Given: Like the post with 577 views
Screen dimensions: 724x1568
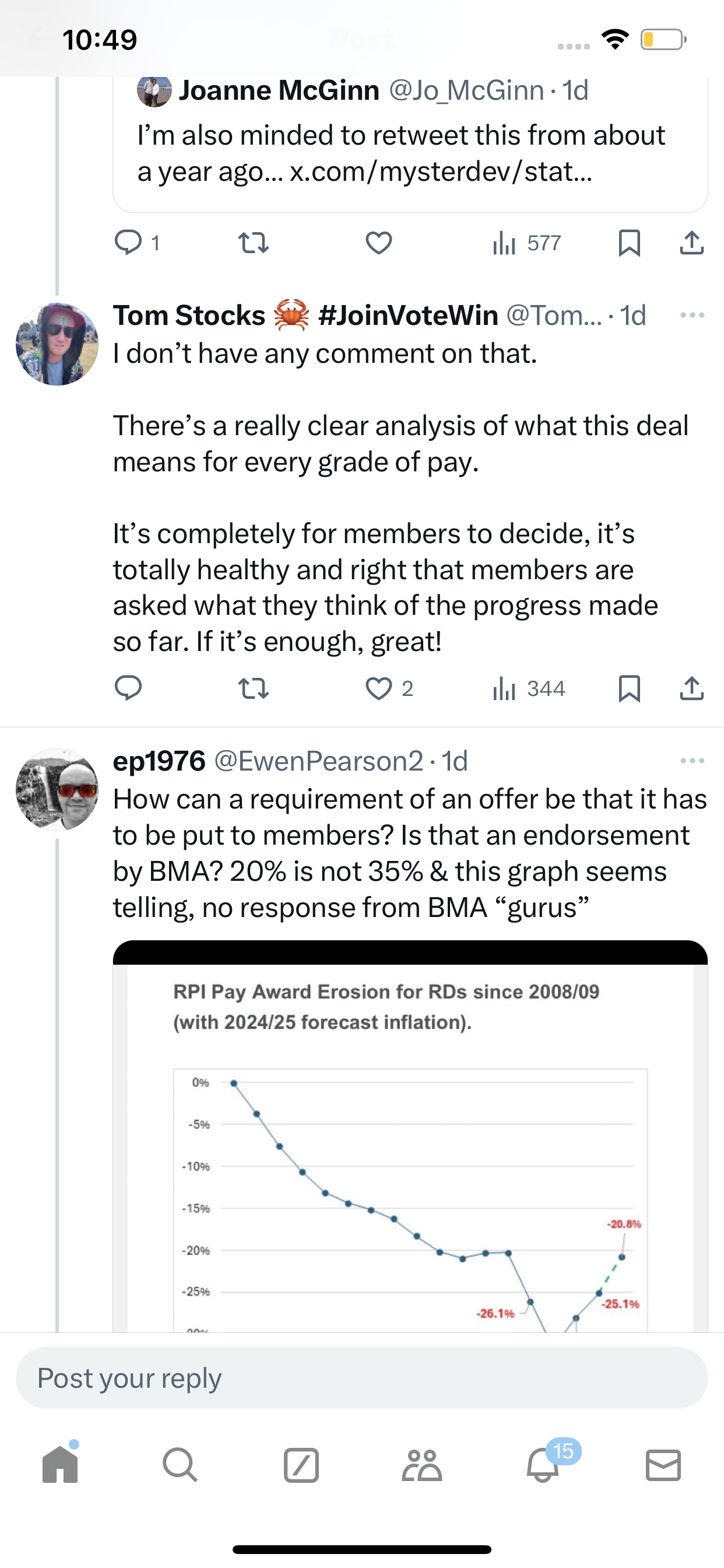Looking at the screenshot, I should [378, 243].
